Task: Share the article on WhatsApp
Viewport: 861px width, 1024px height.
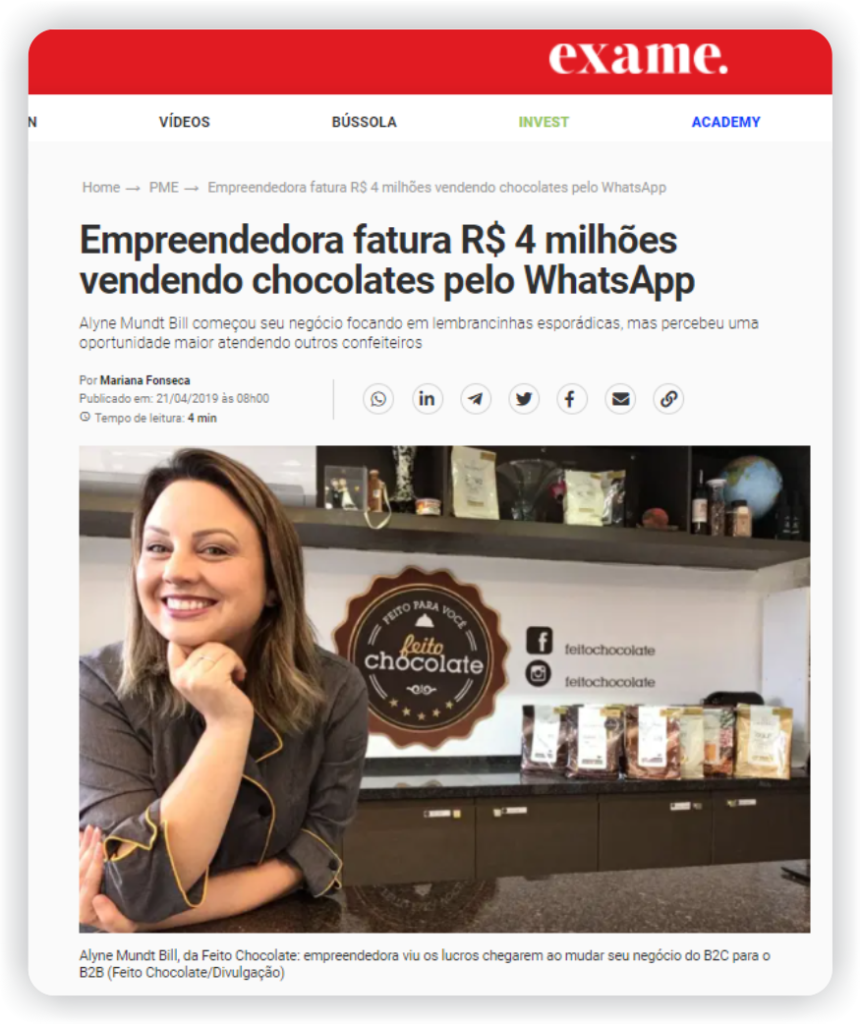Action: point(378,399)
